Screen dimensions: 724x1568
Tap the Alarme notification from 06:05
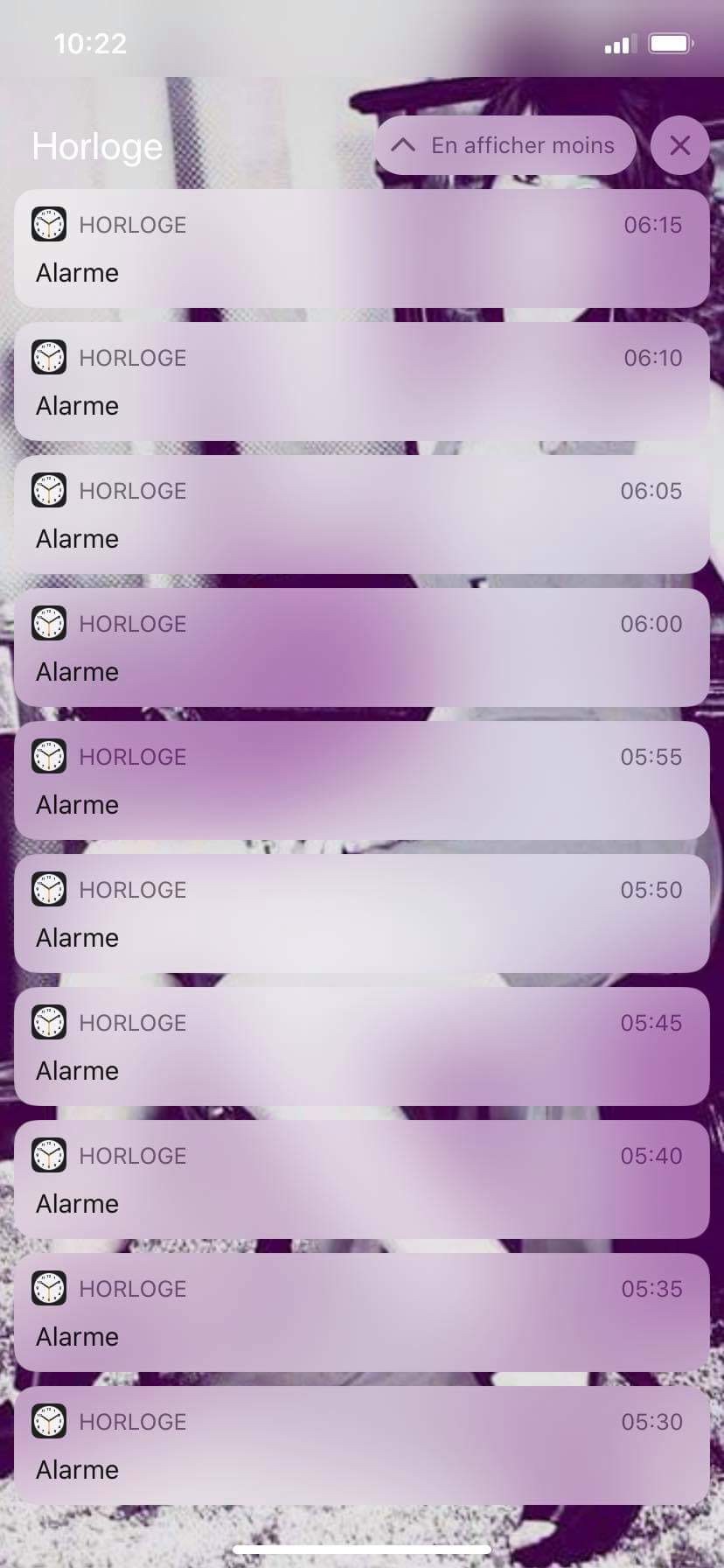pos(361,514)
